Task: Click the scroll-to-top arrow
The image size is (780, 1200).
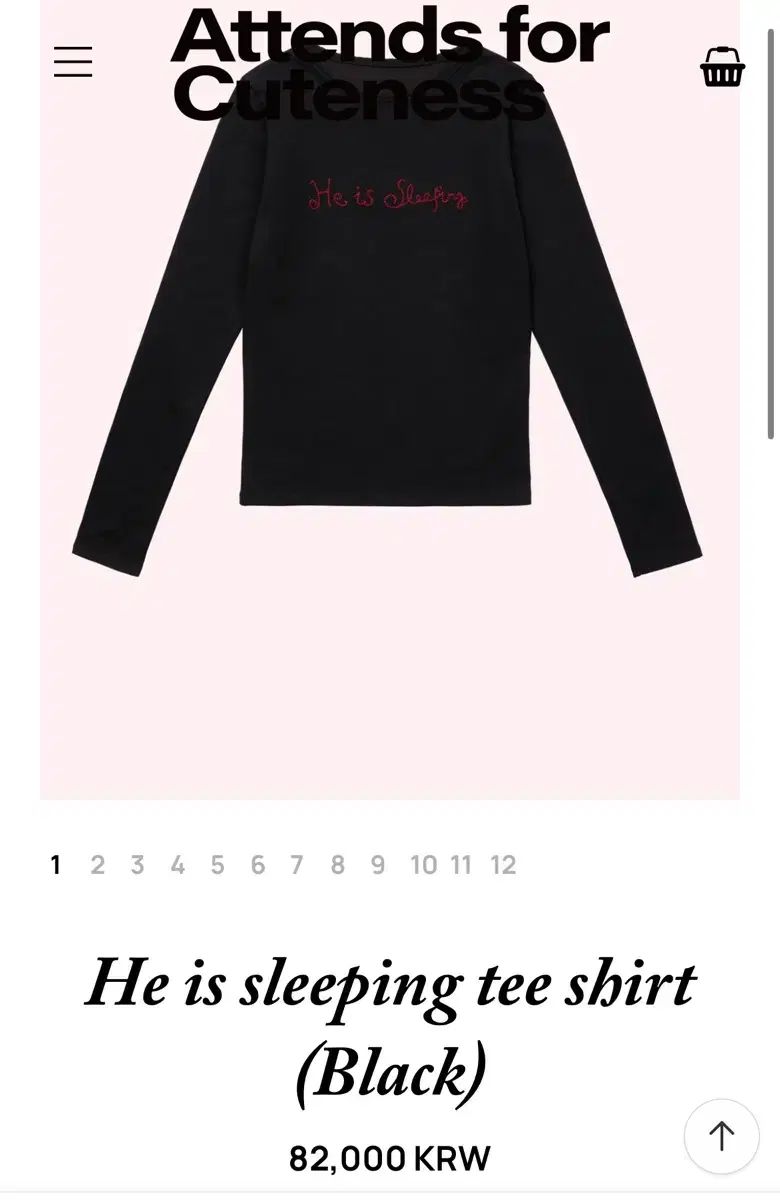Action: tap(719, 1138)
